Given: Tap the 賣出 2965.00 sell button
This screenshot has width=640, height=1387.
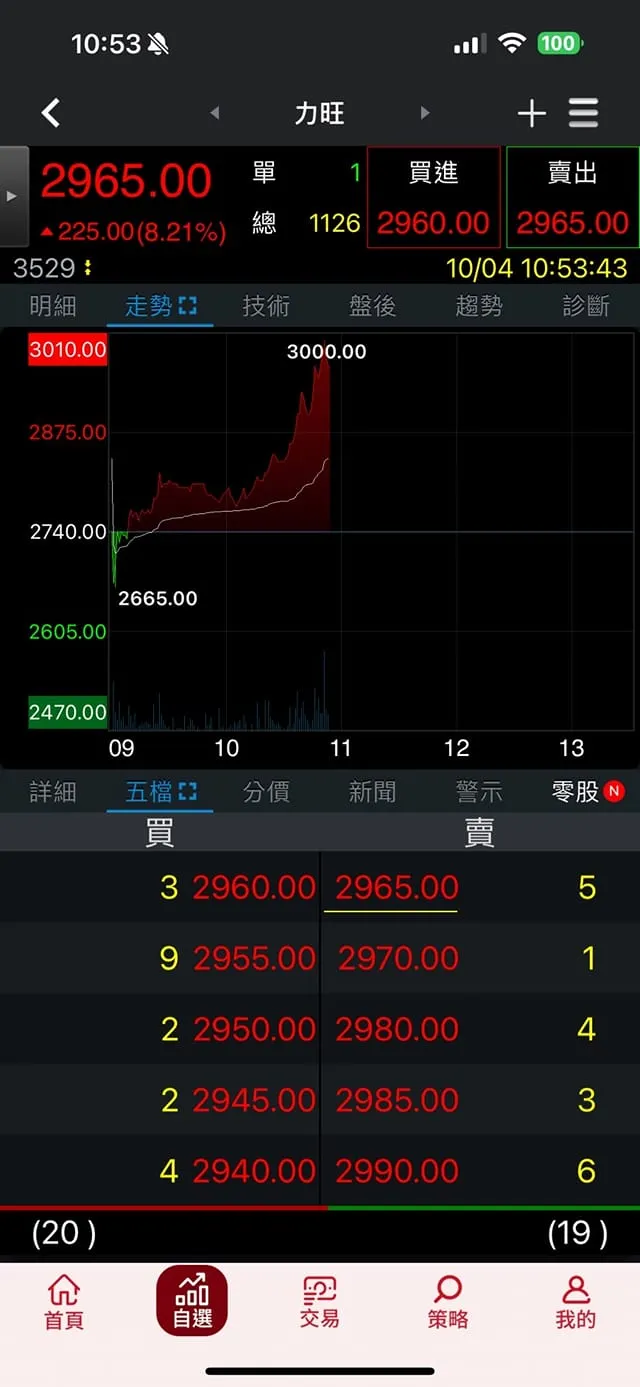Looking at the screenshot, I should (x=572, y=197).
